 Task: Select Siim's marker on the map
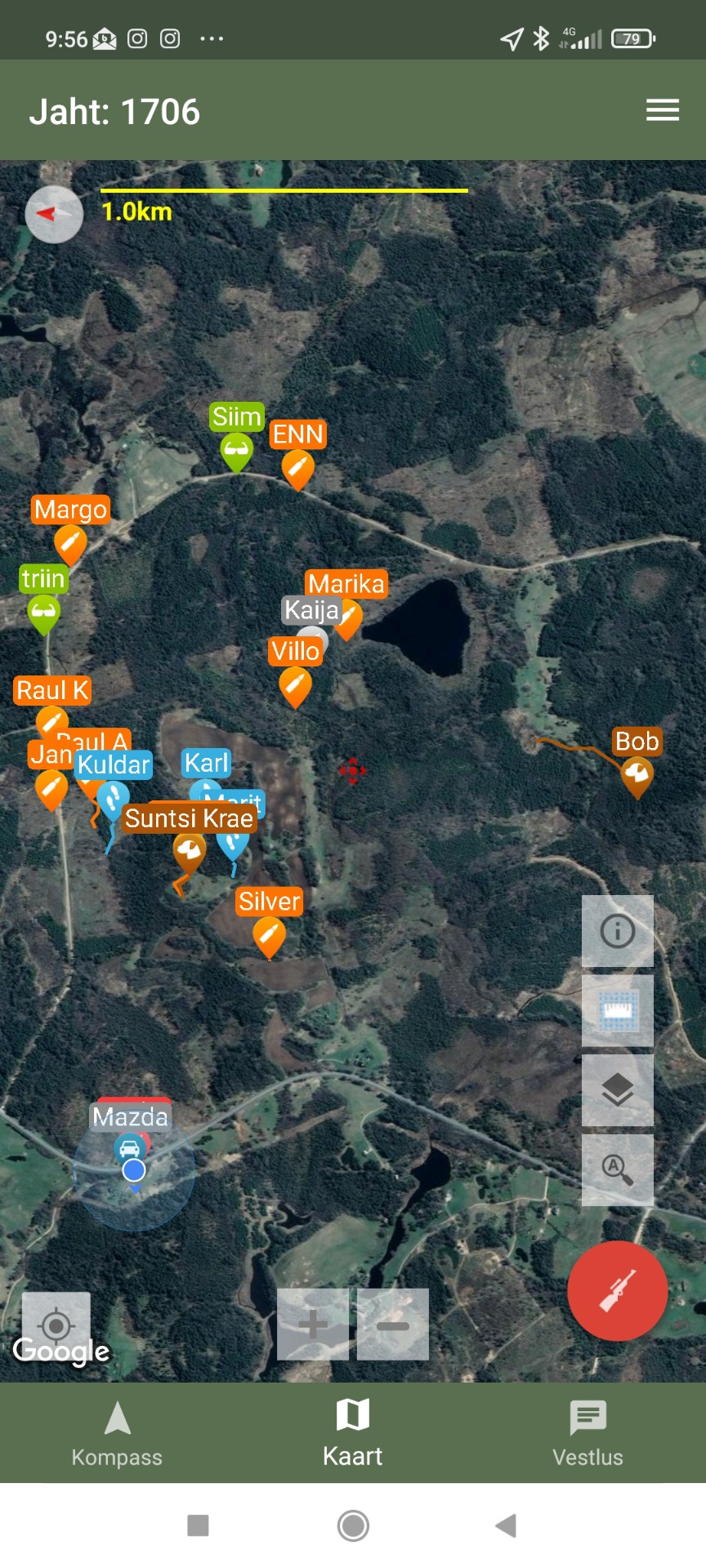click(x=237, y=450)
